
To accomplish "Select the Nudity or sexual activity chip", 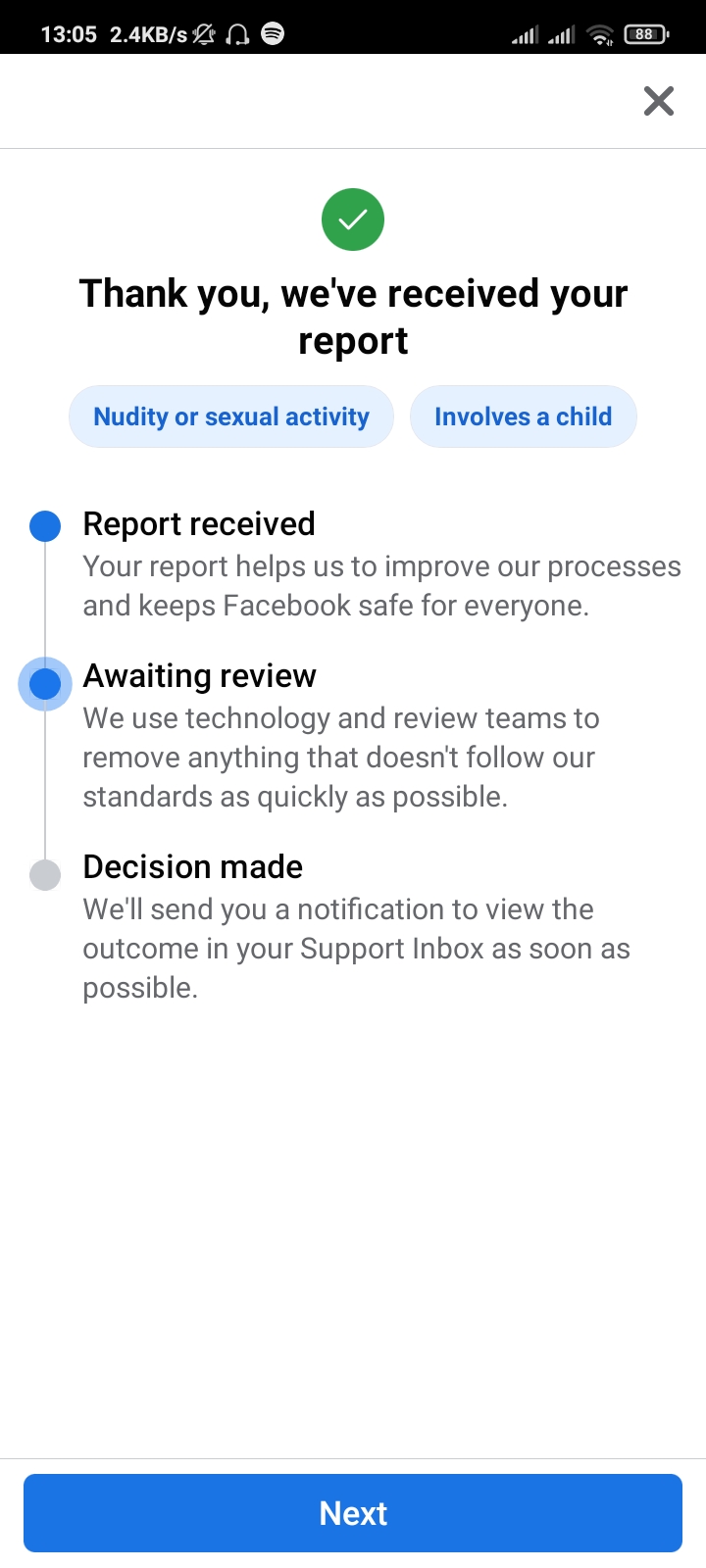I will click(231, 416).
